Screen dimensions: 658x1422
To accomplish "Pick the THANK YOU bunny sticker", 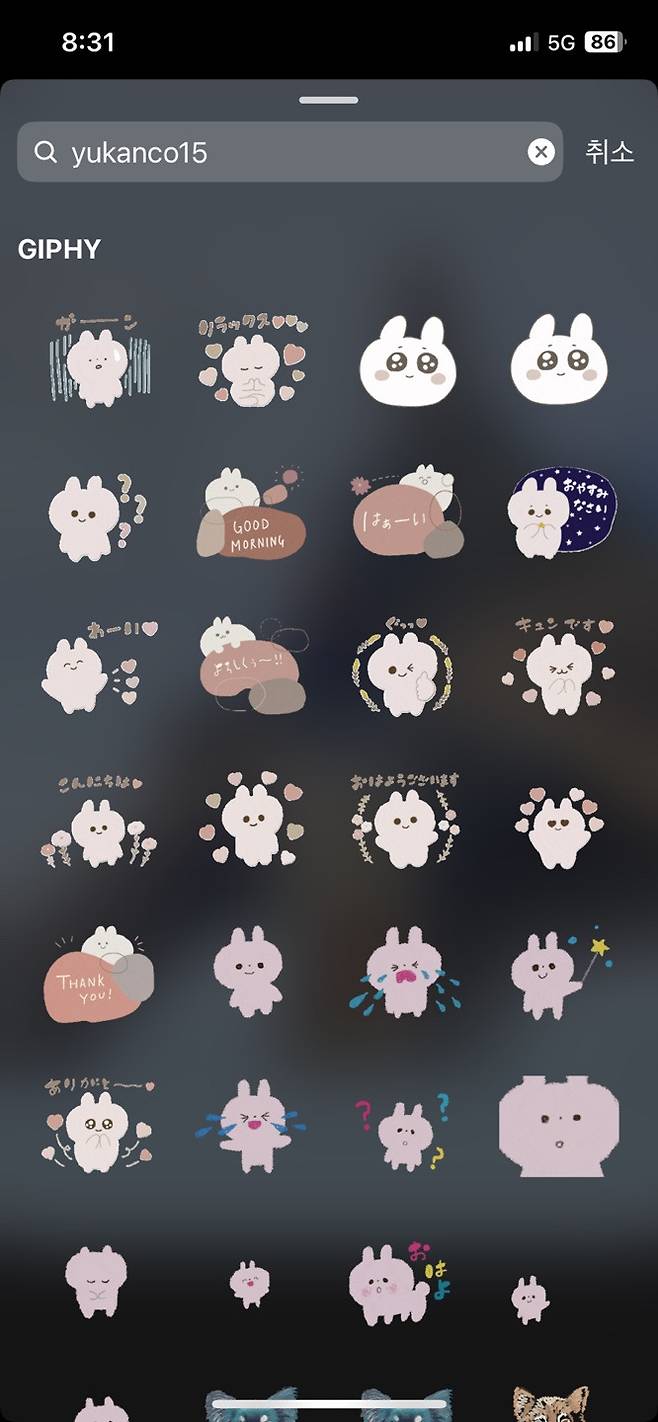I will click(x=99, y=976).
